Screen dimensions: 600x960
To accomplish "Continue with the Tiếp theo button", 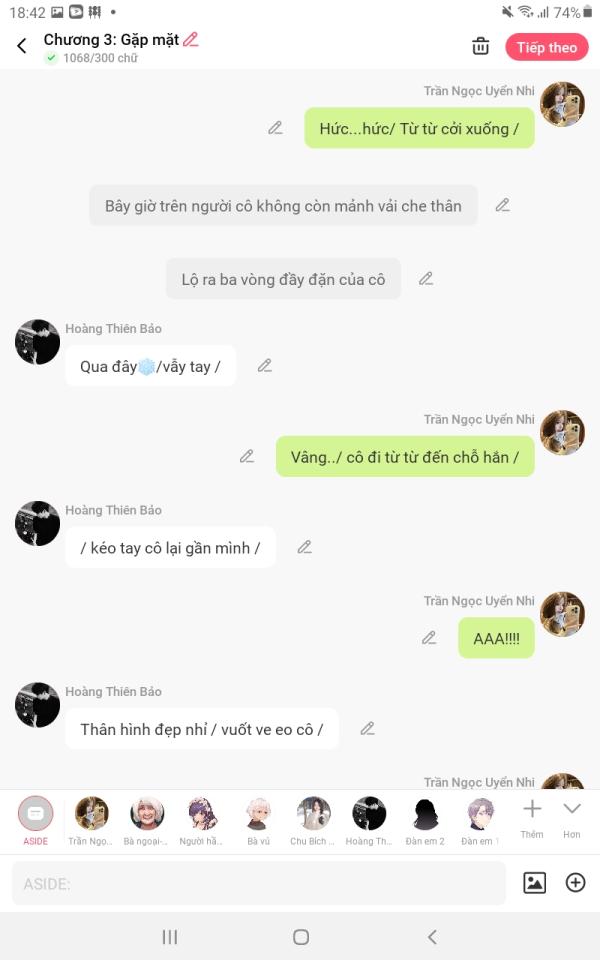I will [546, 47].
